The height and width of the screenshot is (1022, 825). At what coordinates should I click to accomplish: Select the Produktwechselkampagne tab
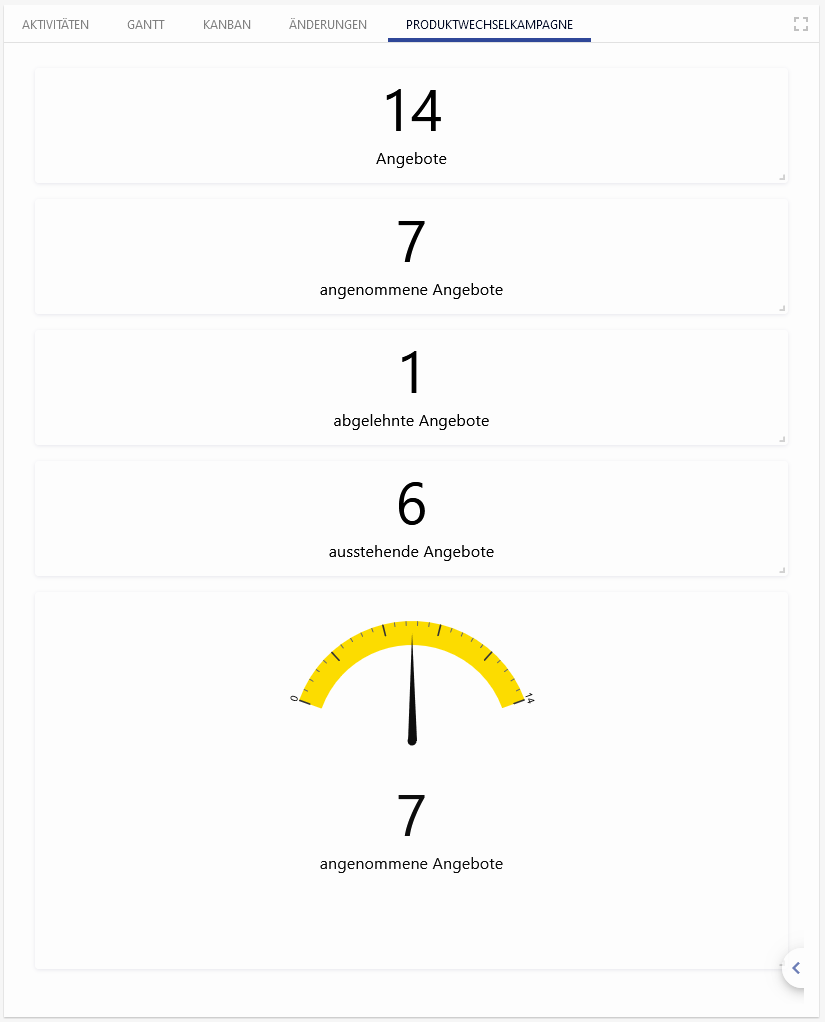point(489,25)
